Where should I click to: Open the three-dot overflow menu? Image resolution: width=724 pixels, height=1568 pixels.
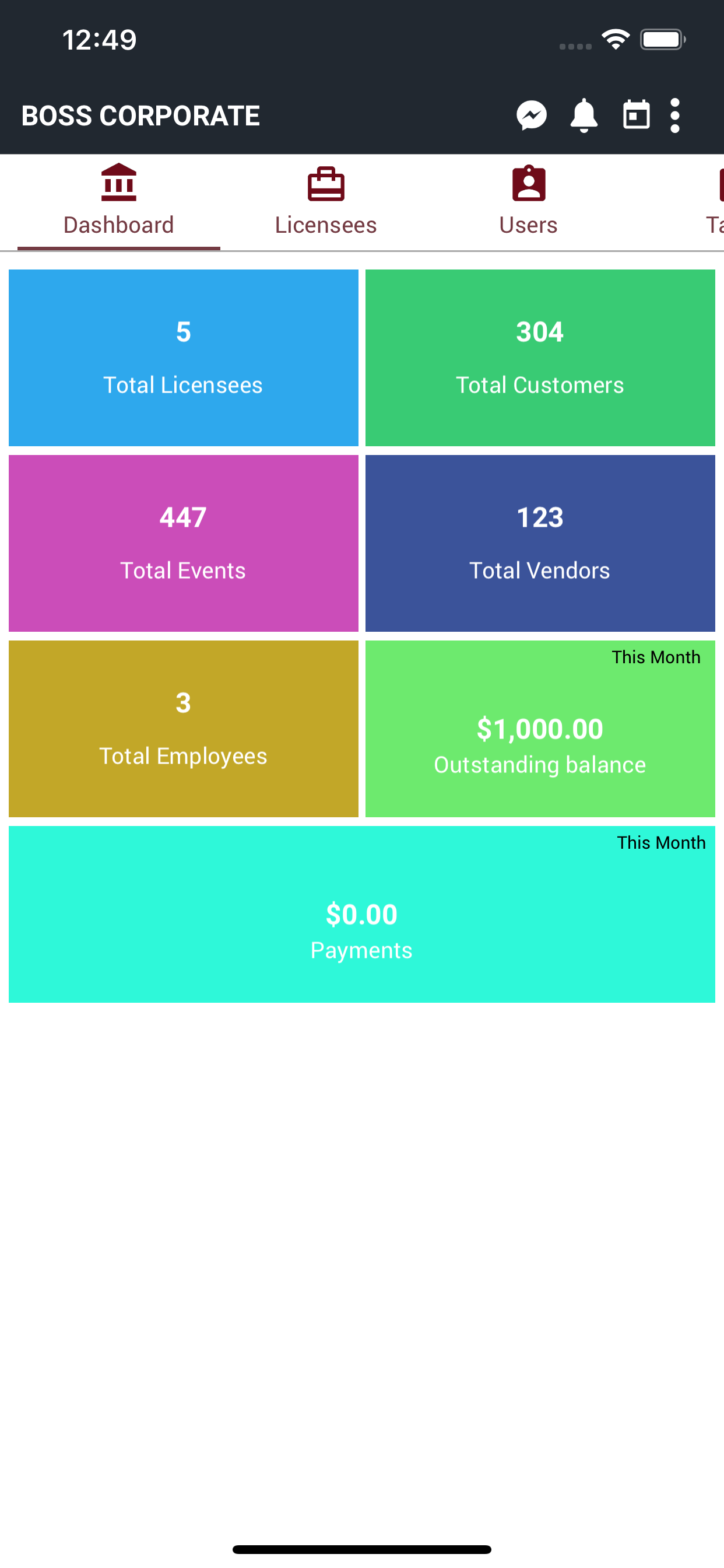tap(674, 116)
